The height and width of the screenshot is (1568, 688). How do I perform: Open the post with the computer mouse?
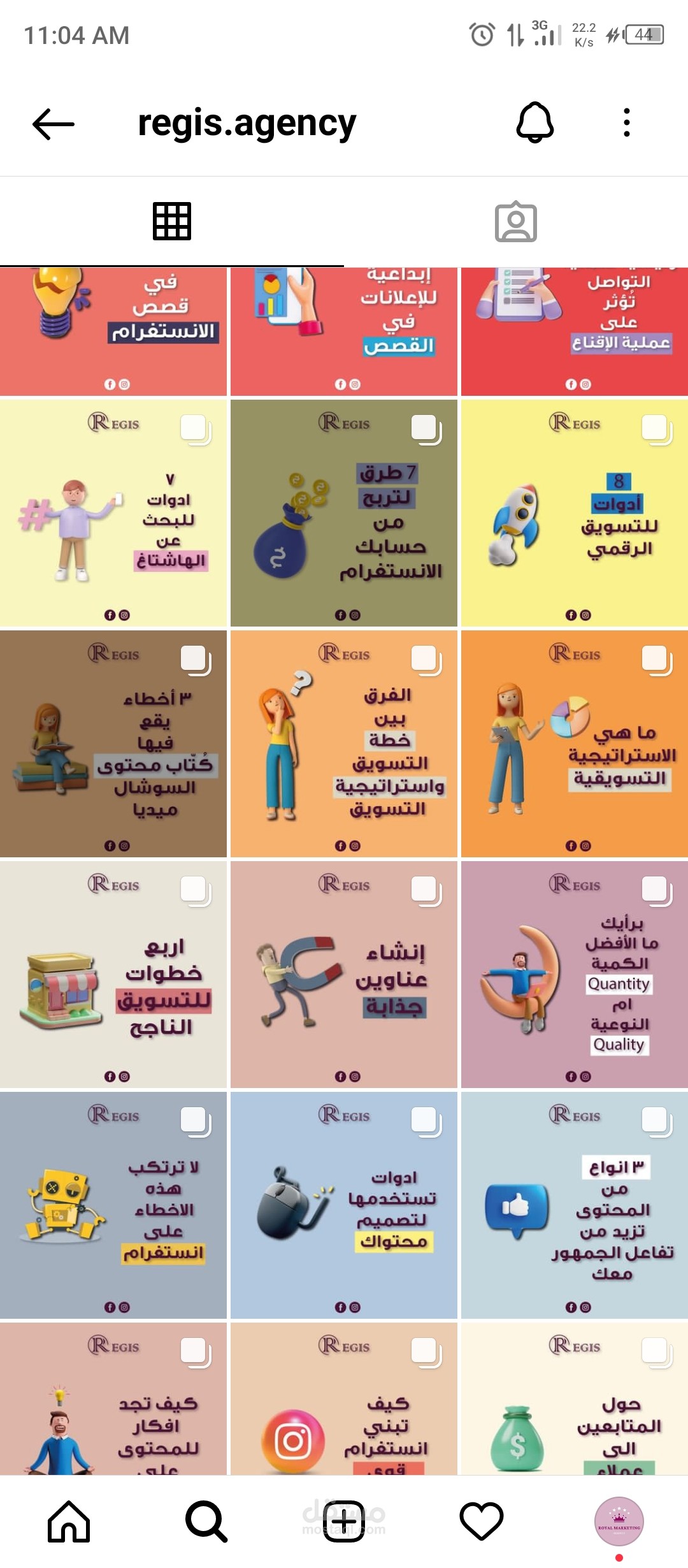[344, 1205]
